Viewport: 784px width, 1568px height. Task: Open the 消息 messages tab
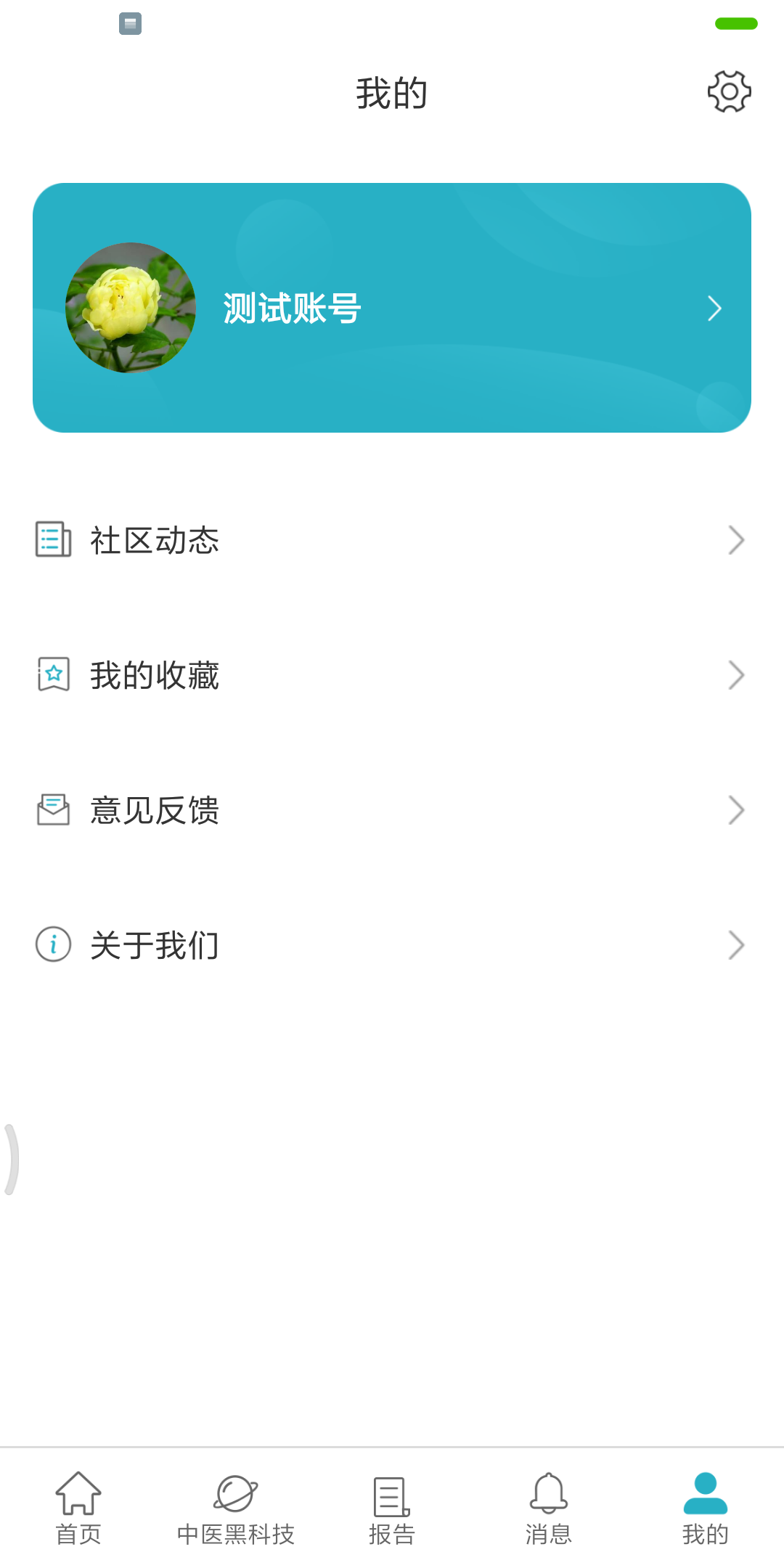[x=549, y=1508]
